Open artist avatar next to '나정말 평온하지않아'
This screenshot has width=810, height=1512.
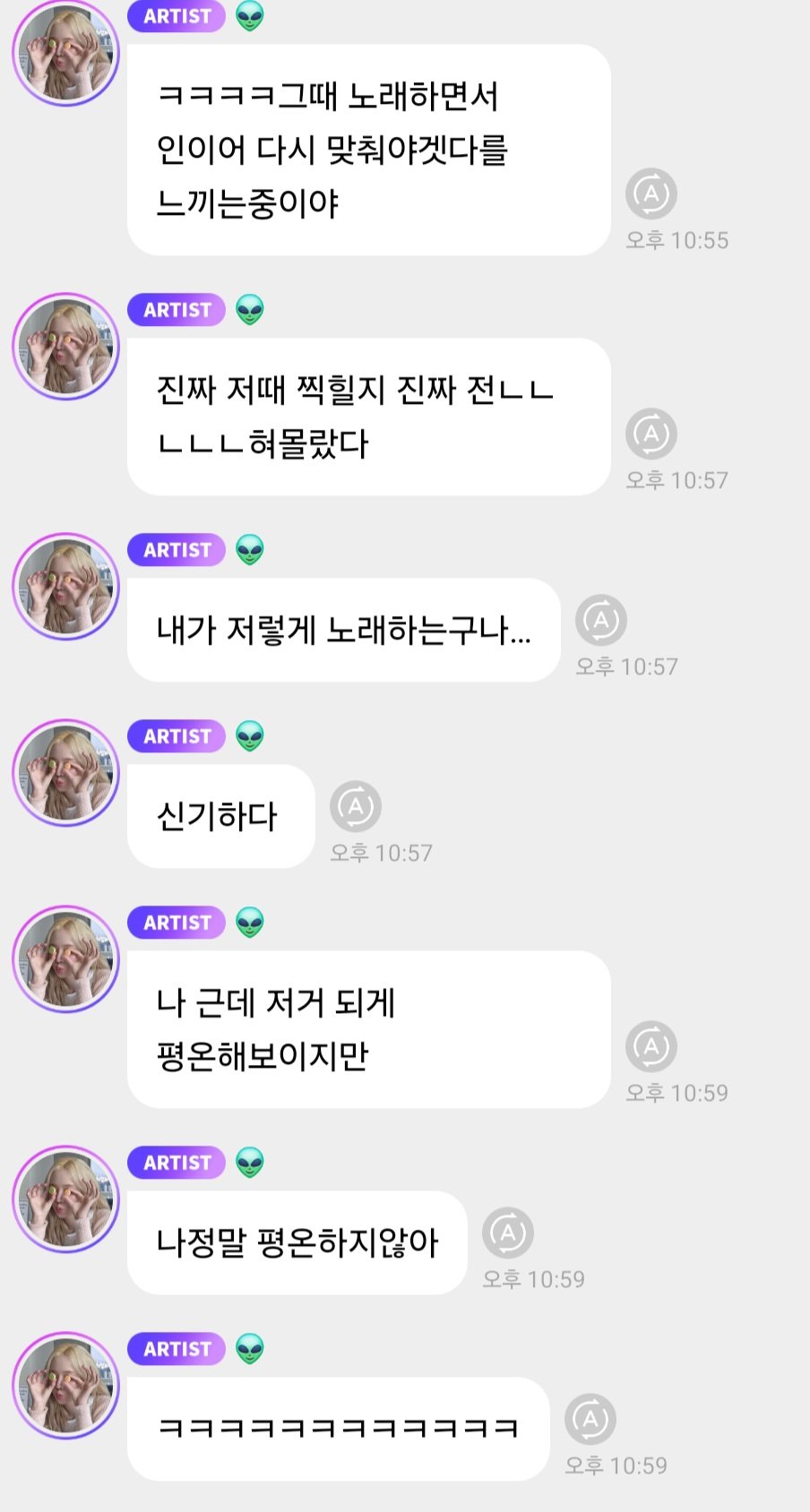[65, 1198]
